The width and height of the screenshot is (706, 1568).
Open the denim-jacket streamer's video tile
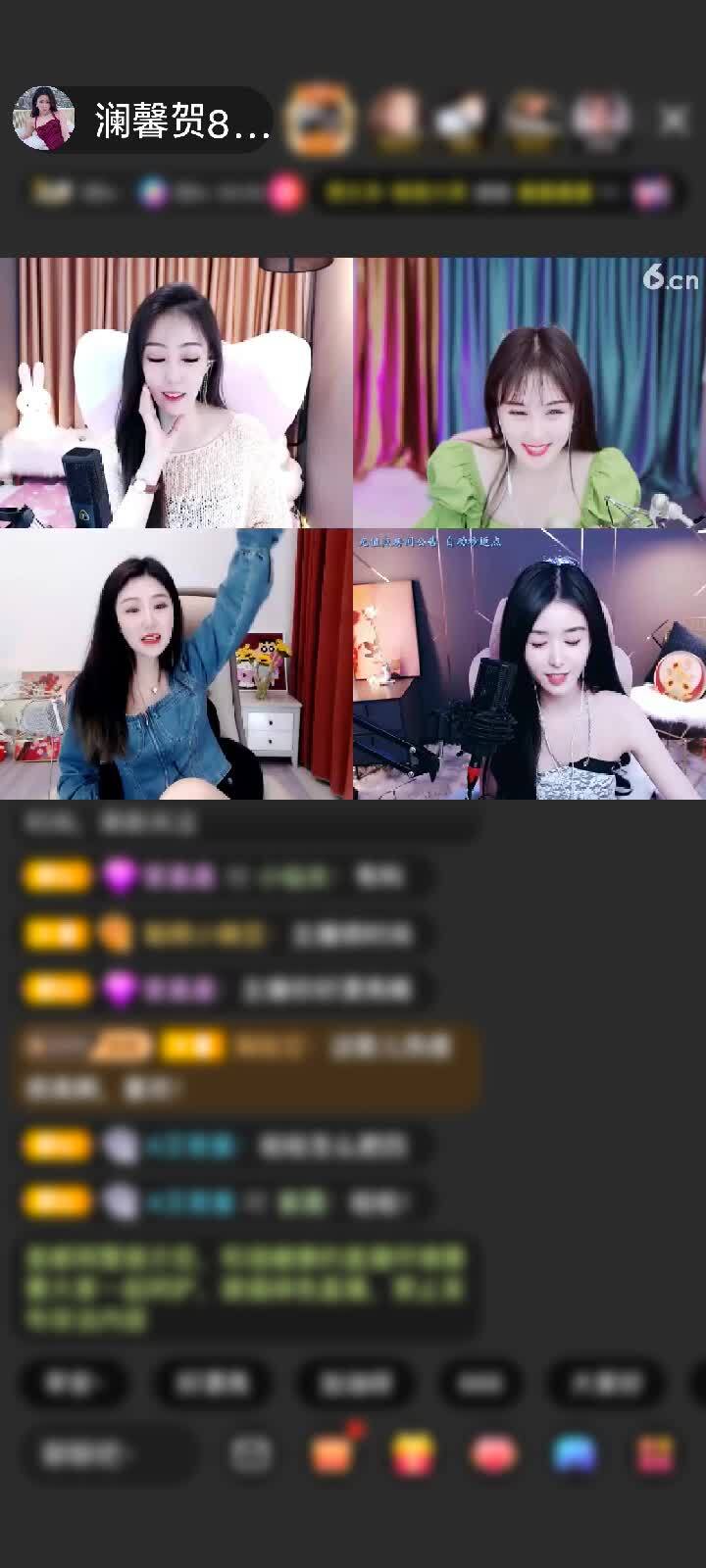[x=176, y=664]
